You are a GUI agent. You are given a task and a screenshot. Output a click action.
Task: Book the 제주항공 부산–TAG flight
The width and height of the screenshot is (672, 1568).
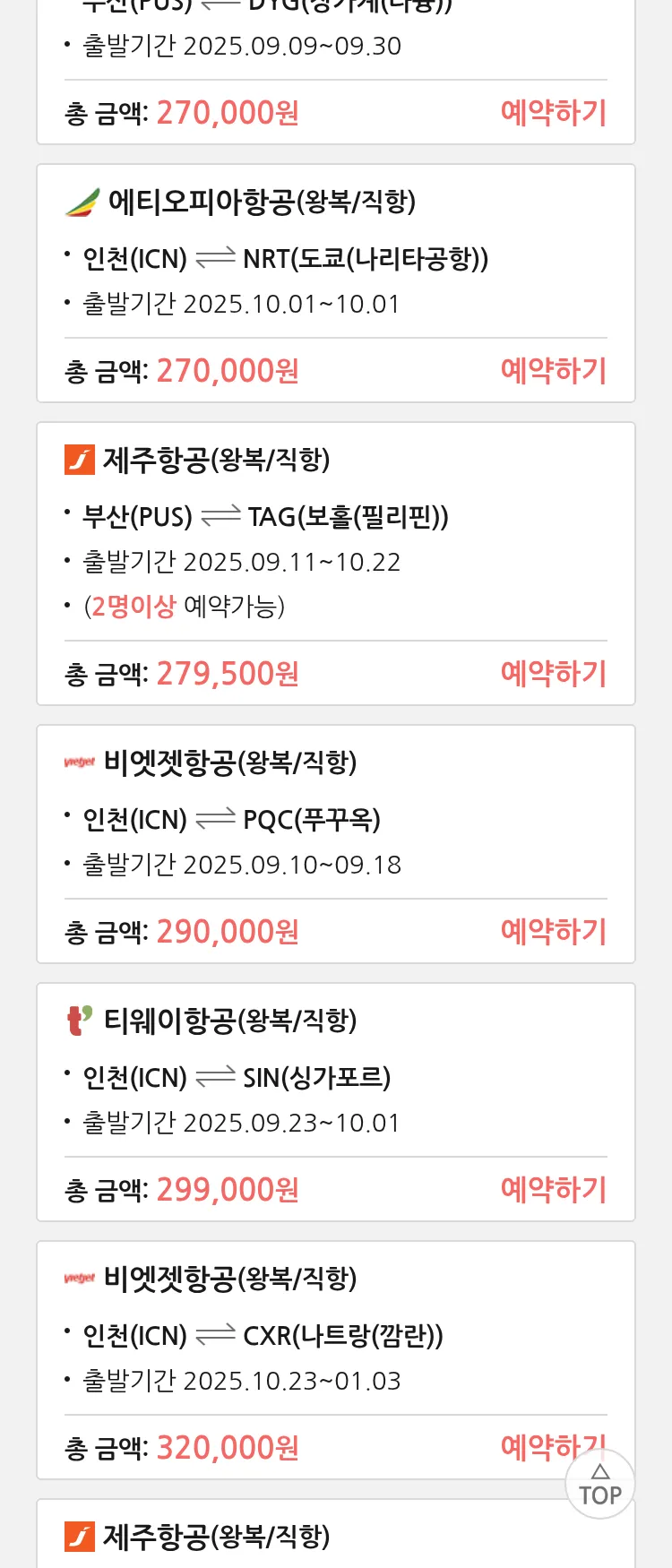click(x=553, y=674)
